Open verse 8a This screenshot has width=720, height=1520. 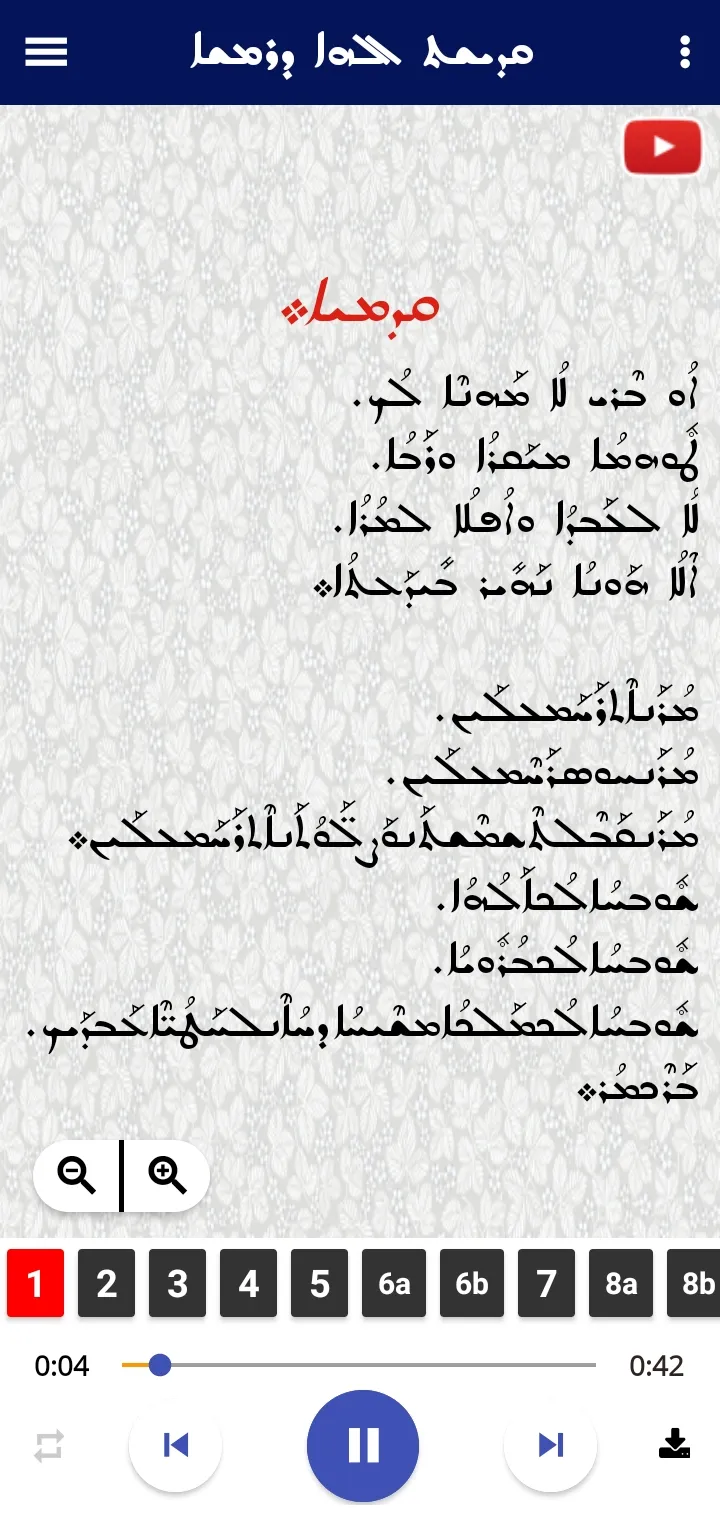[x=621, y=1285]
